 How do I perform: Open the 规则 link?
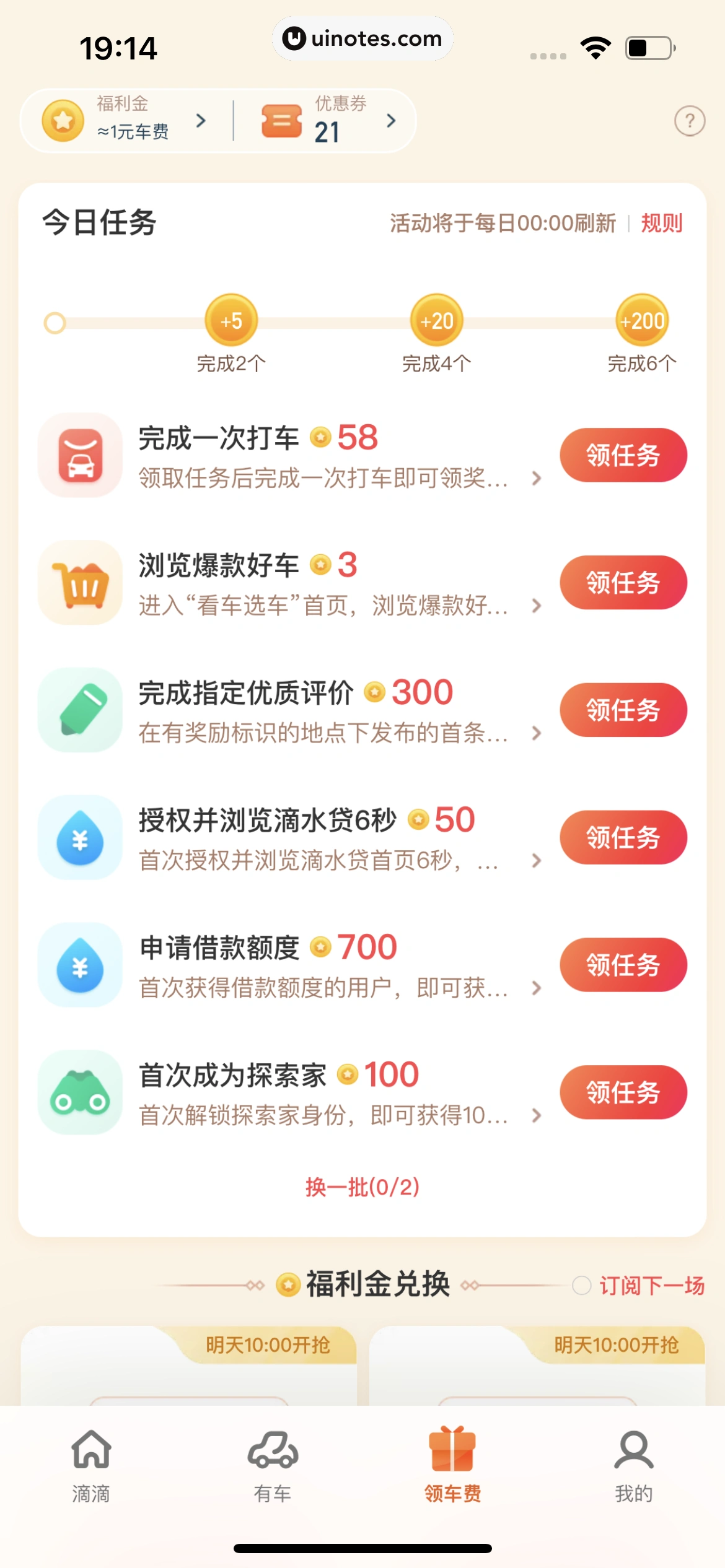click(x=662, y=224)
